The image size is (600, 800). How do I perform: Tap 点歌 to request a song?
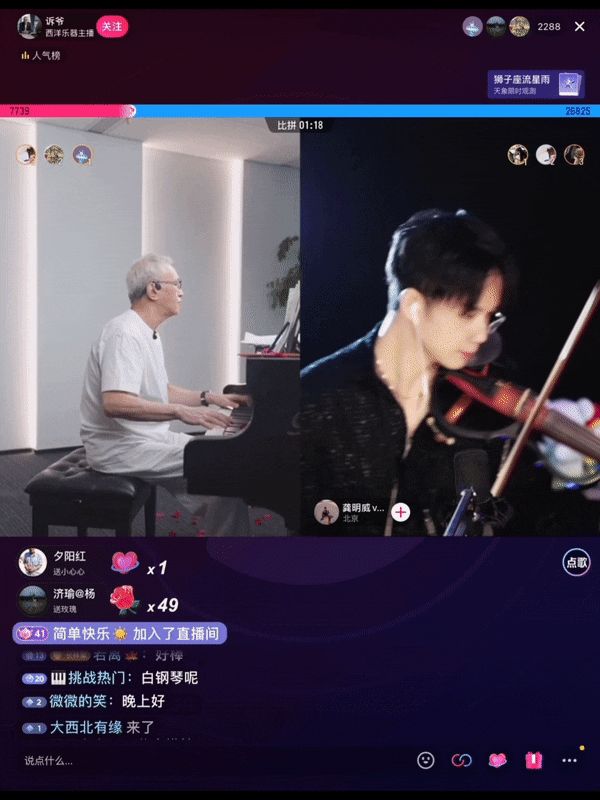(x=577, y=562)
